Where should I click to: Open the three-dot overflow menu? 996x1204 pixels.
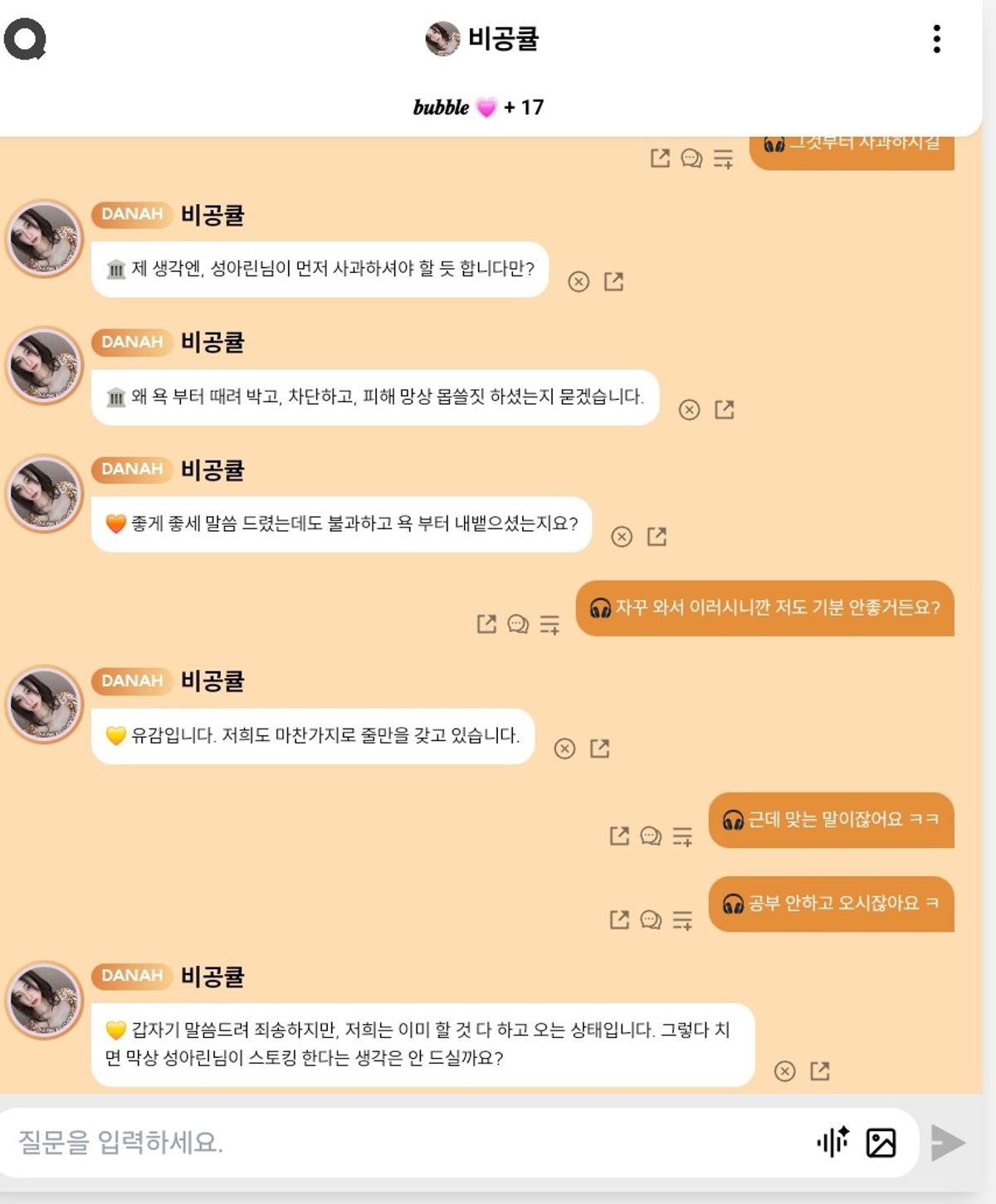[x=936, y=39]
